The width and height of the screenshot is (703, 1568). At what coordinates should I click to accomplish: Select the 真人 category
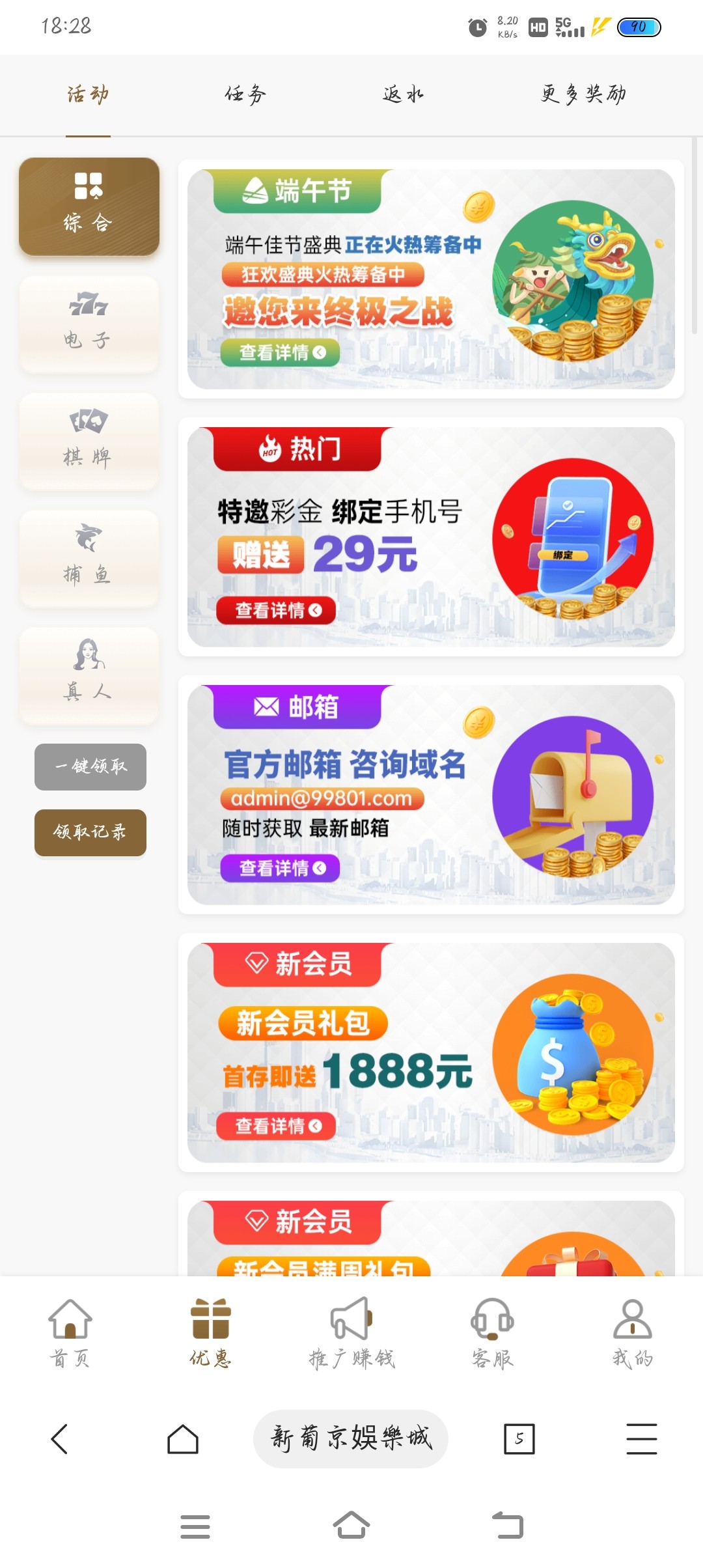pyautogui.click(x=89, y=675)
